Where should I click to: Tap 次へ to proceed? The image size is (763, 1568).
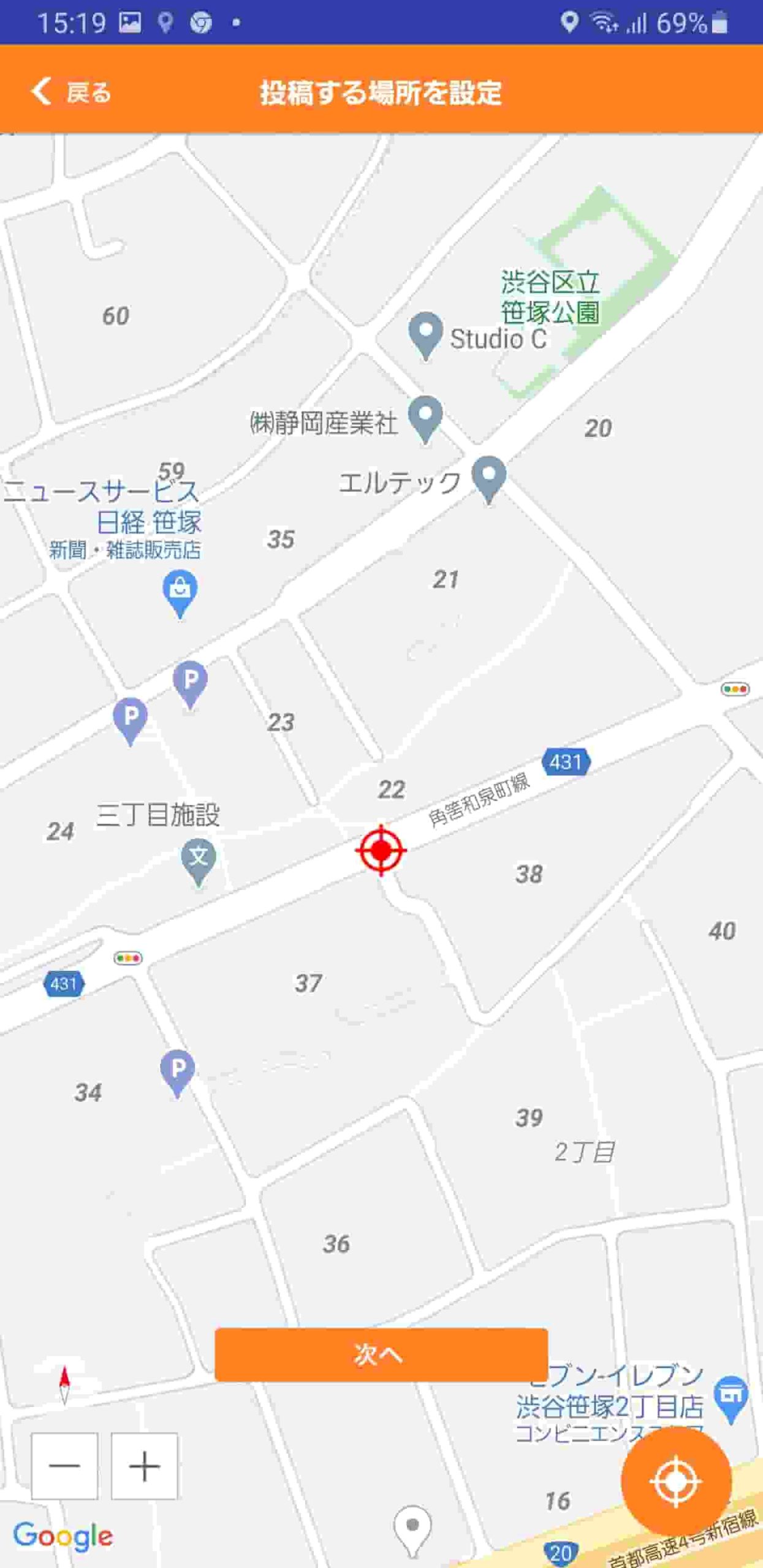pyautogui.click(x=381, y=1354)
